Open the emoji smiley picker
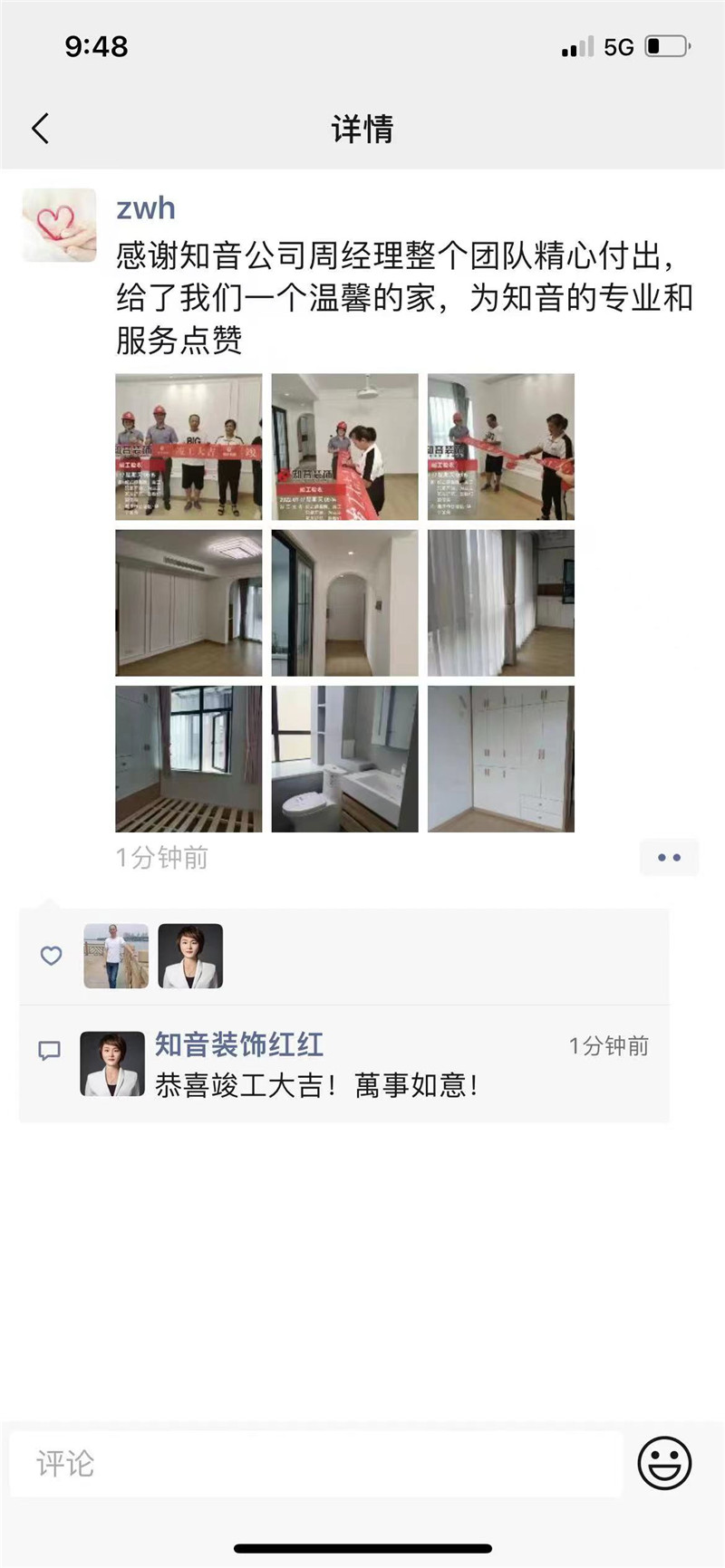The height and width of the screenshot is (1568, 725). click(x=664, y=1462)
